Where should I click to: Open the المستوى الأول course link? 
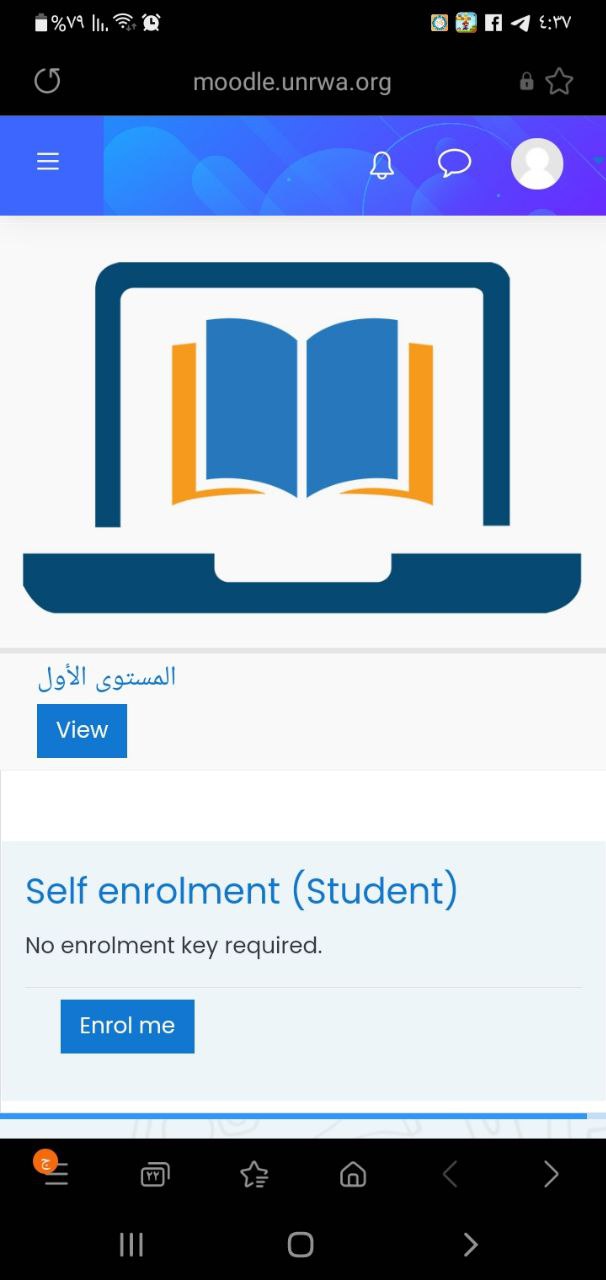(107, 677)
